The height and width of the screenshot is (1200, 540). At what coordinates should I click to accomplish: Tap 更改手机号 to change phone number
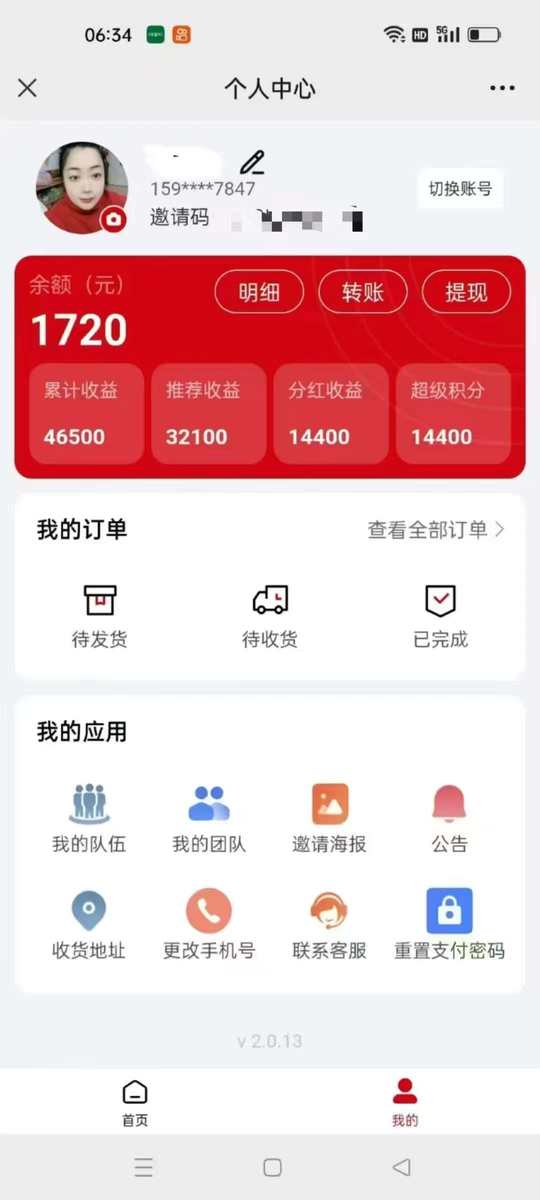click(209, 925)
